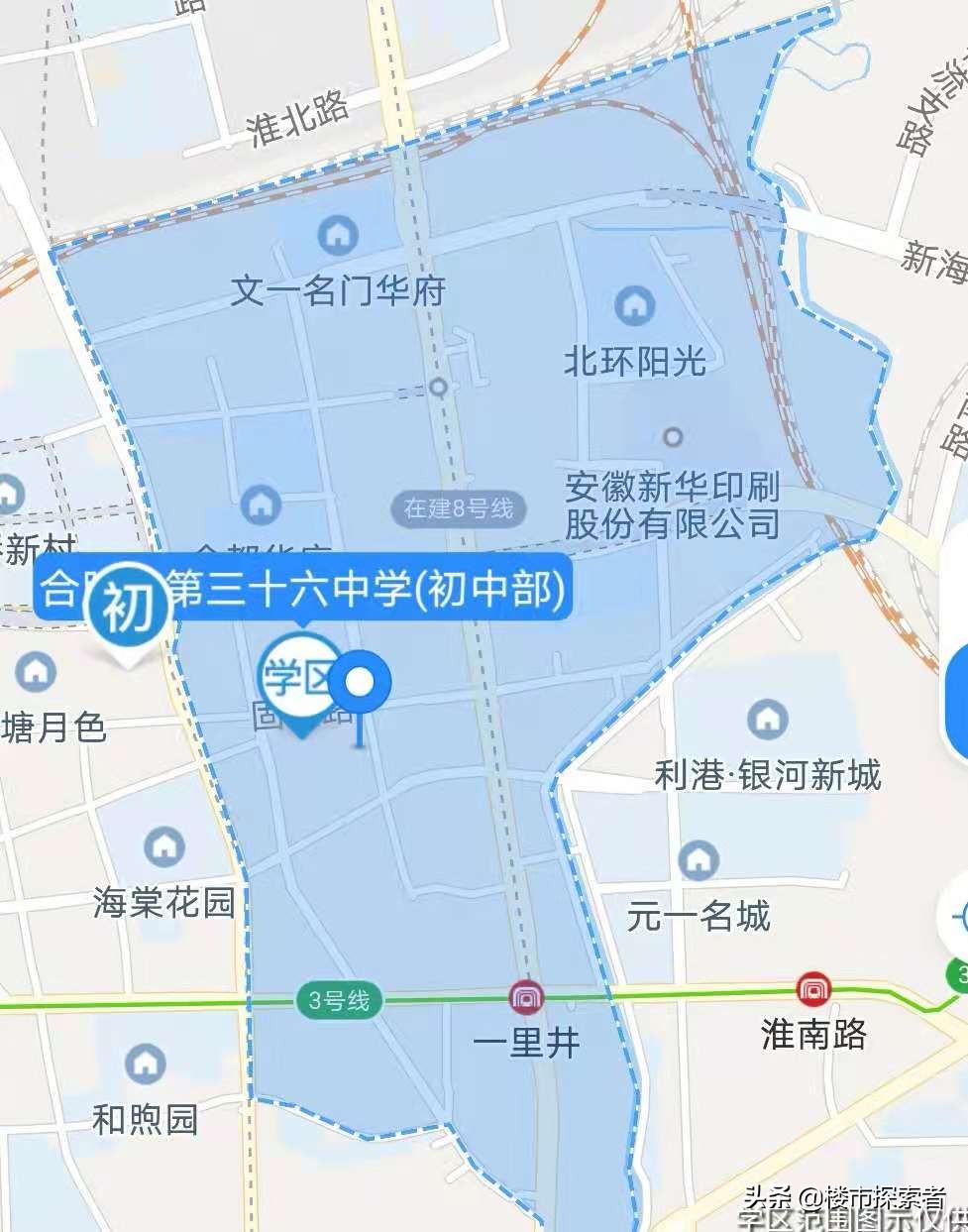The width and height of the screenshot is (968, 1232).
Task: Click the 淮南路 metro station icon
Action: tap(812, 990)
